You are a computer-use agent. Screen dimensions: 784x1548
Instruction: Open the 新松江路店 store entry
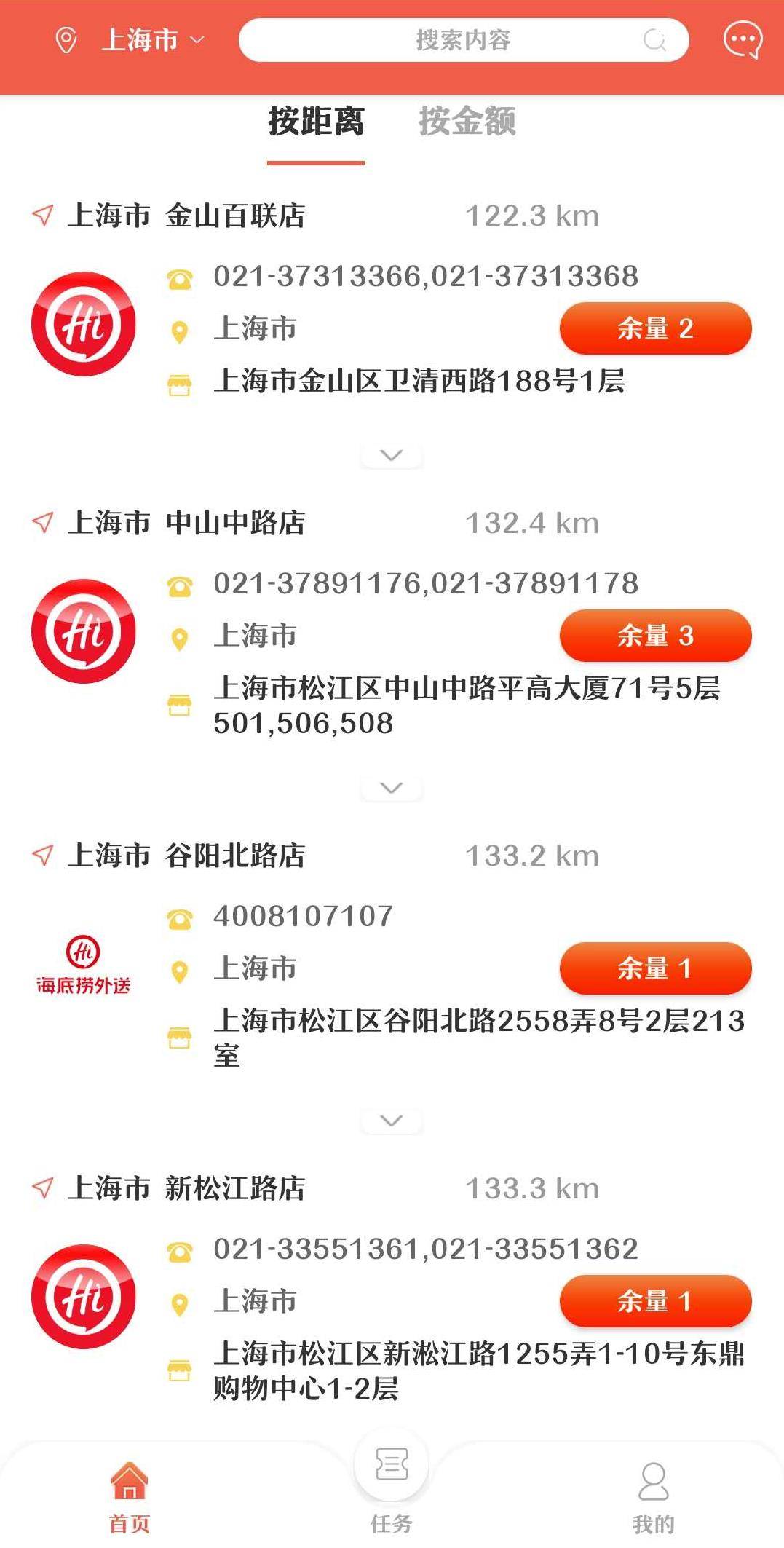234,1189
